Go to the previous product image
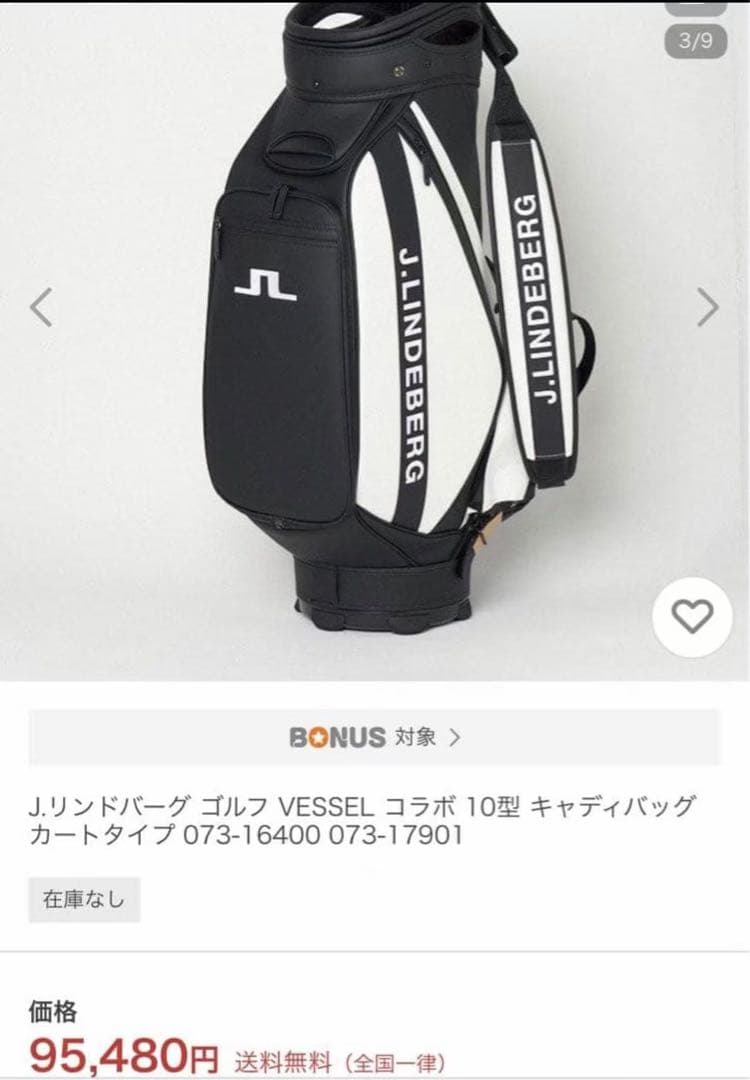 pyautogui.click(x=41, y=307)
